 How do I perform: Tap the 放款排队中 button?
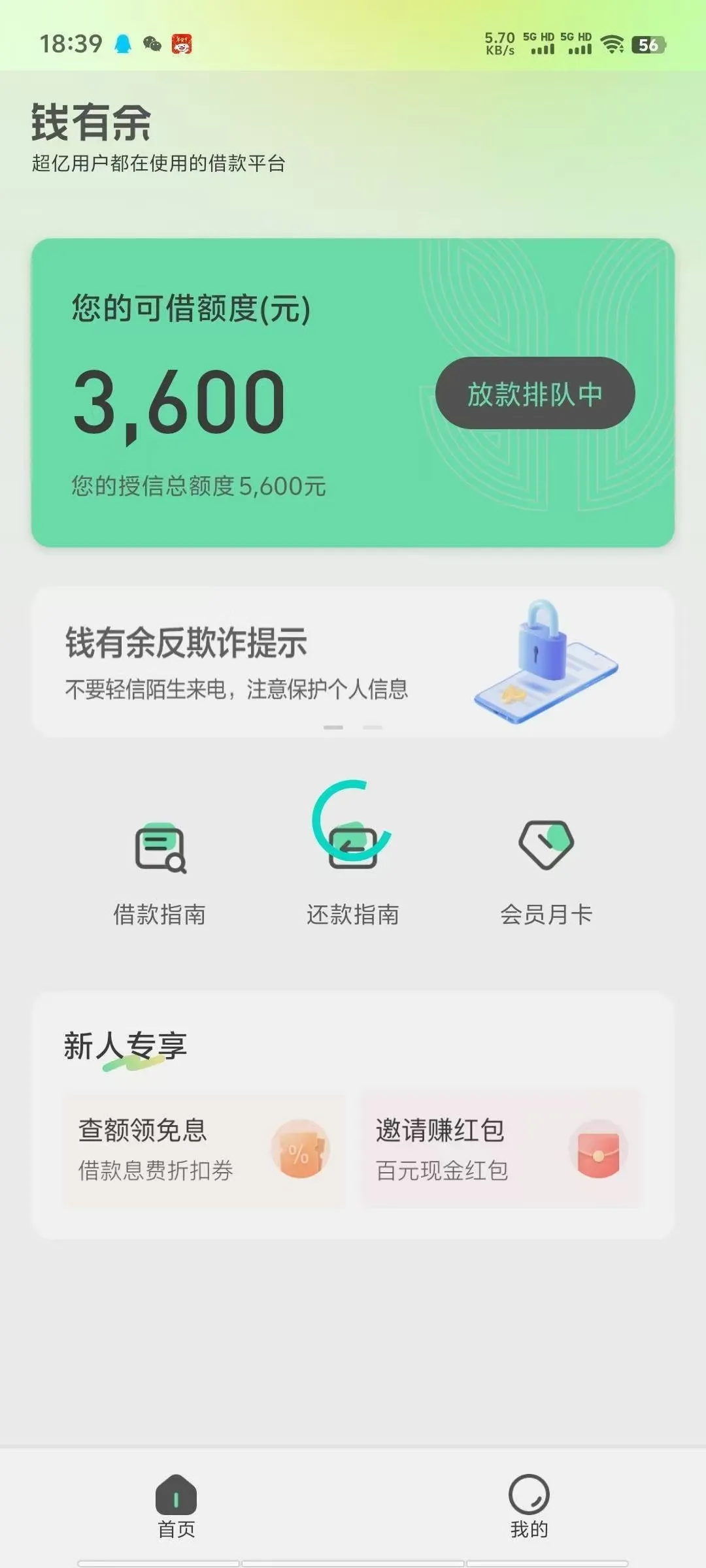[535, 393]
